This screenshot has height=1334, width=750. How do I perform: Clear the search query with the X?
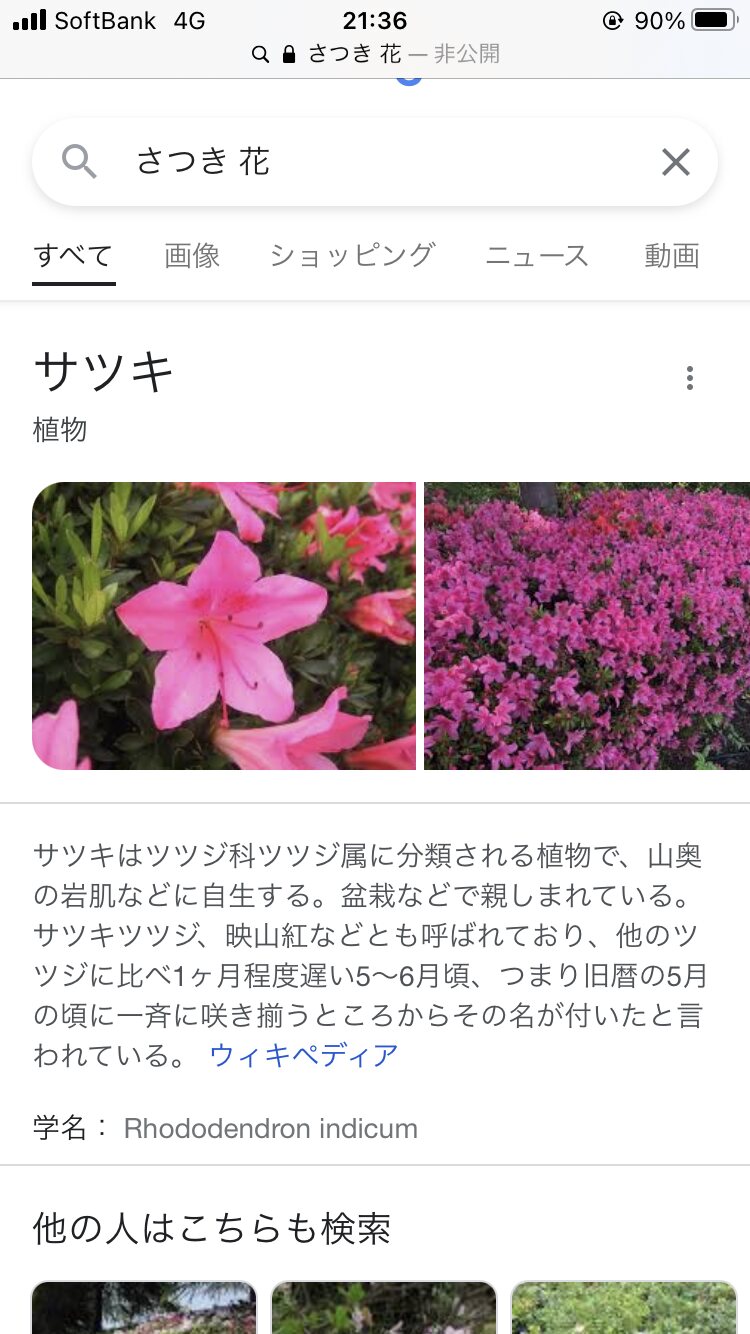click(676, 162)
